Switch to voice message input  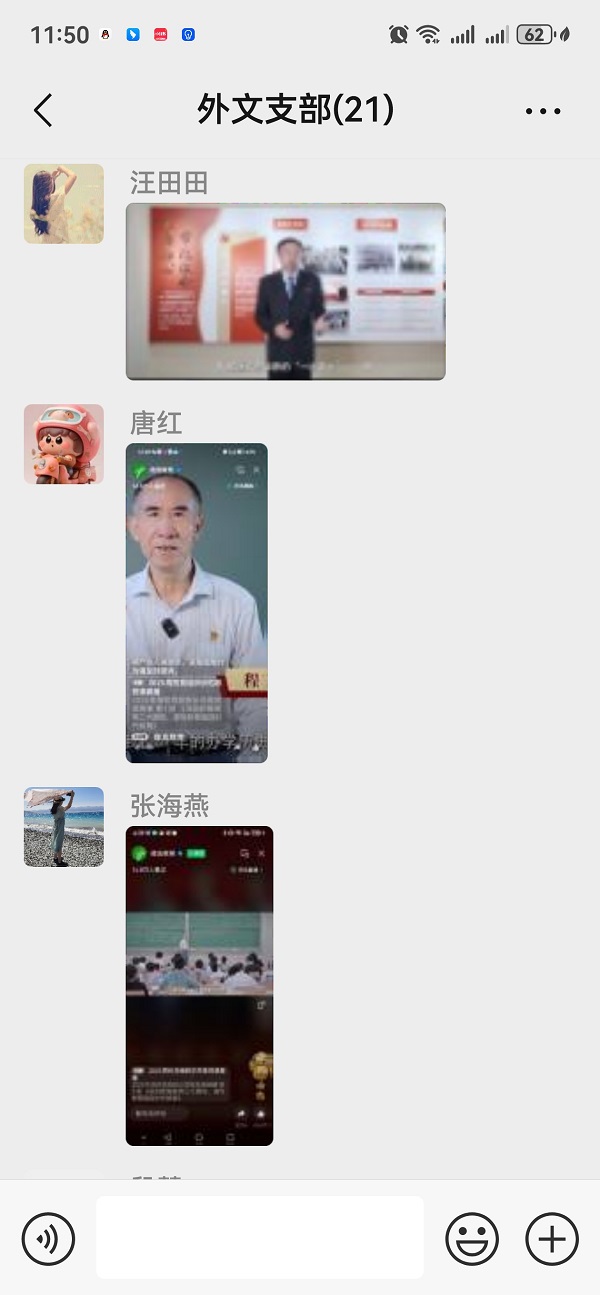tap(48, 1239)
